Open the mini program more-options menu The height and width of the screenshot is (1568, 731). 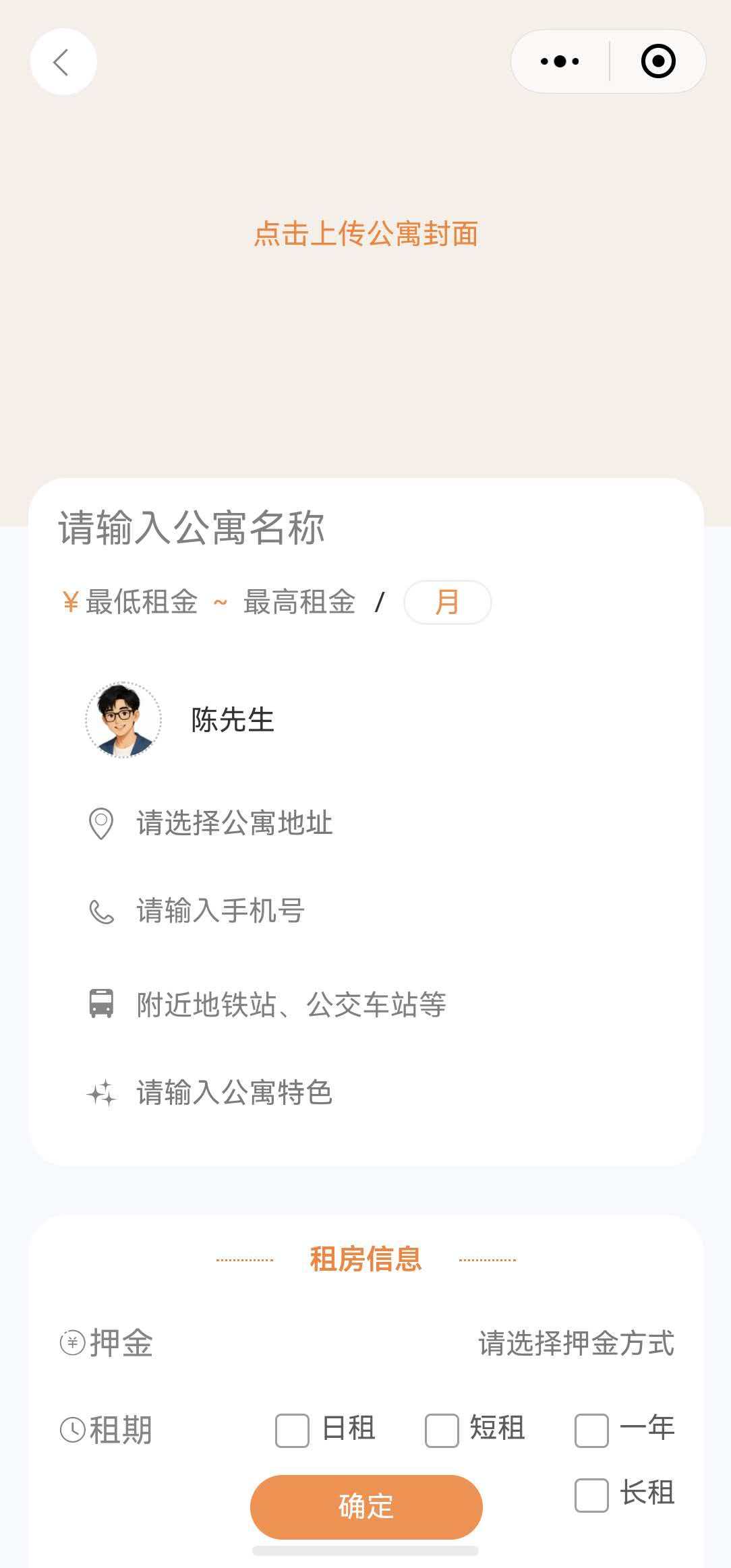click(560, 61)
